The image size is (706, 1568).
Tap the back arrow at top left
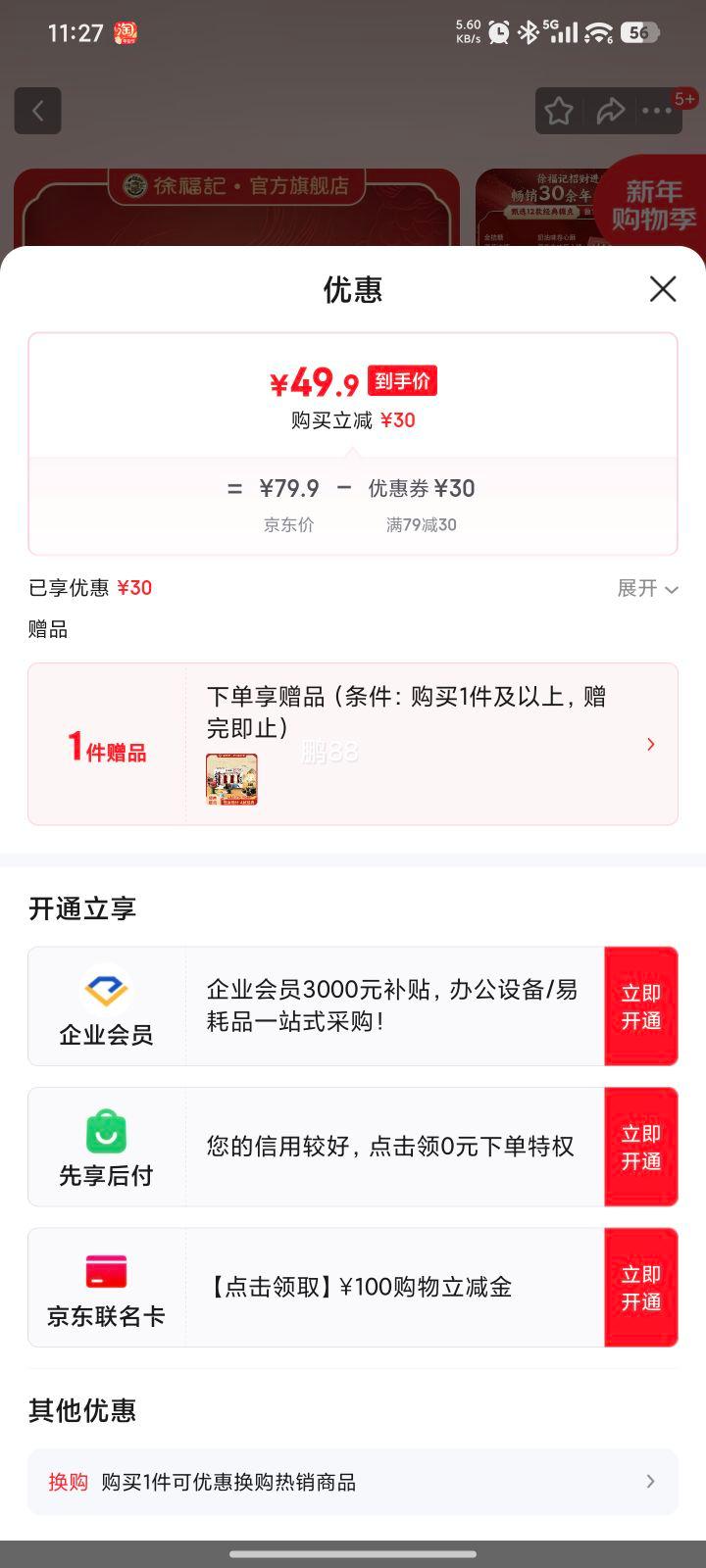tap(38, 110)
